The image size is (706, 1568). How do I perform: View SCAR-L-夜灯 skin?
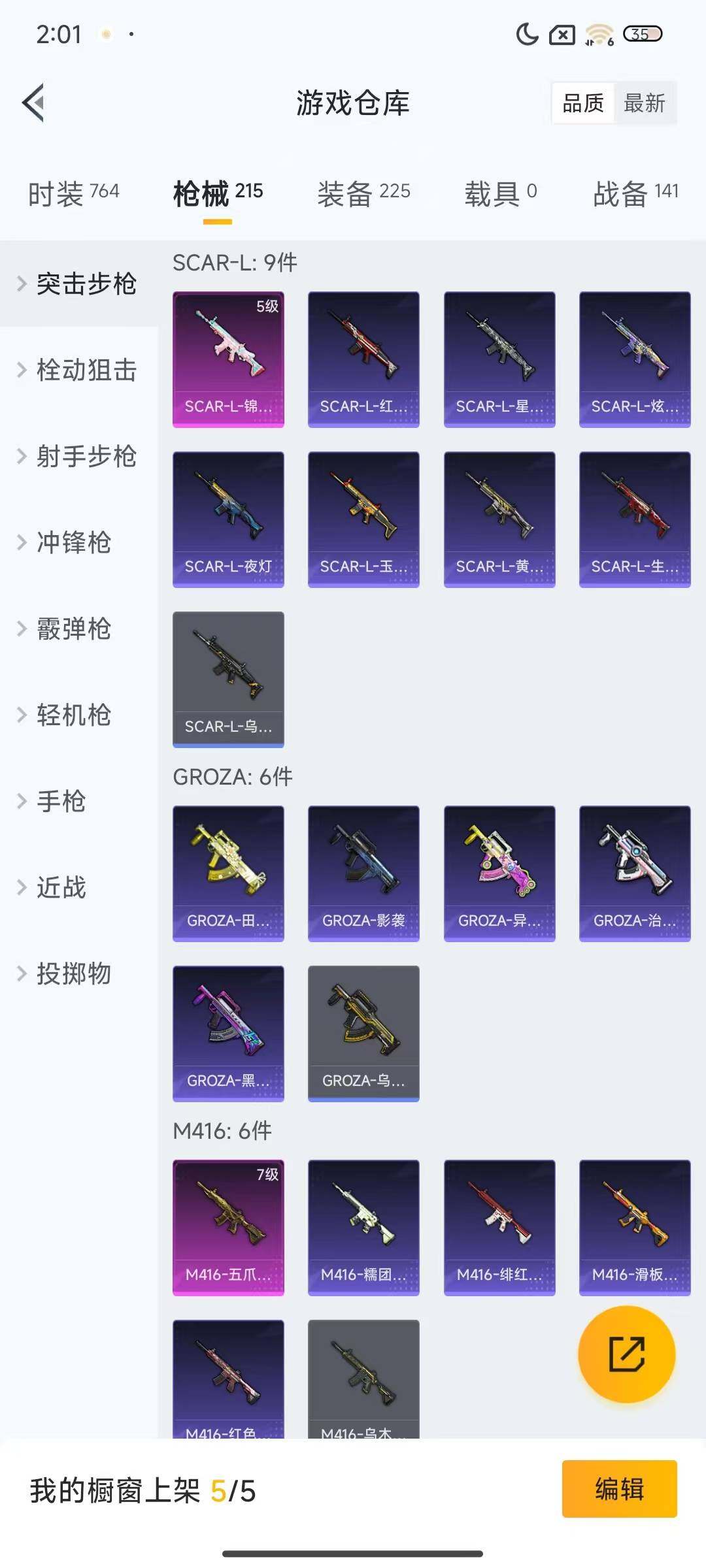pos(228,519)
